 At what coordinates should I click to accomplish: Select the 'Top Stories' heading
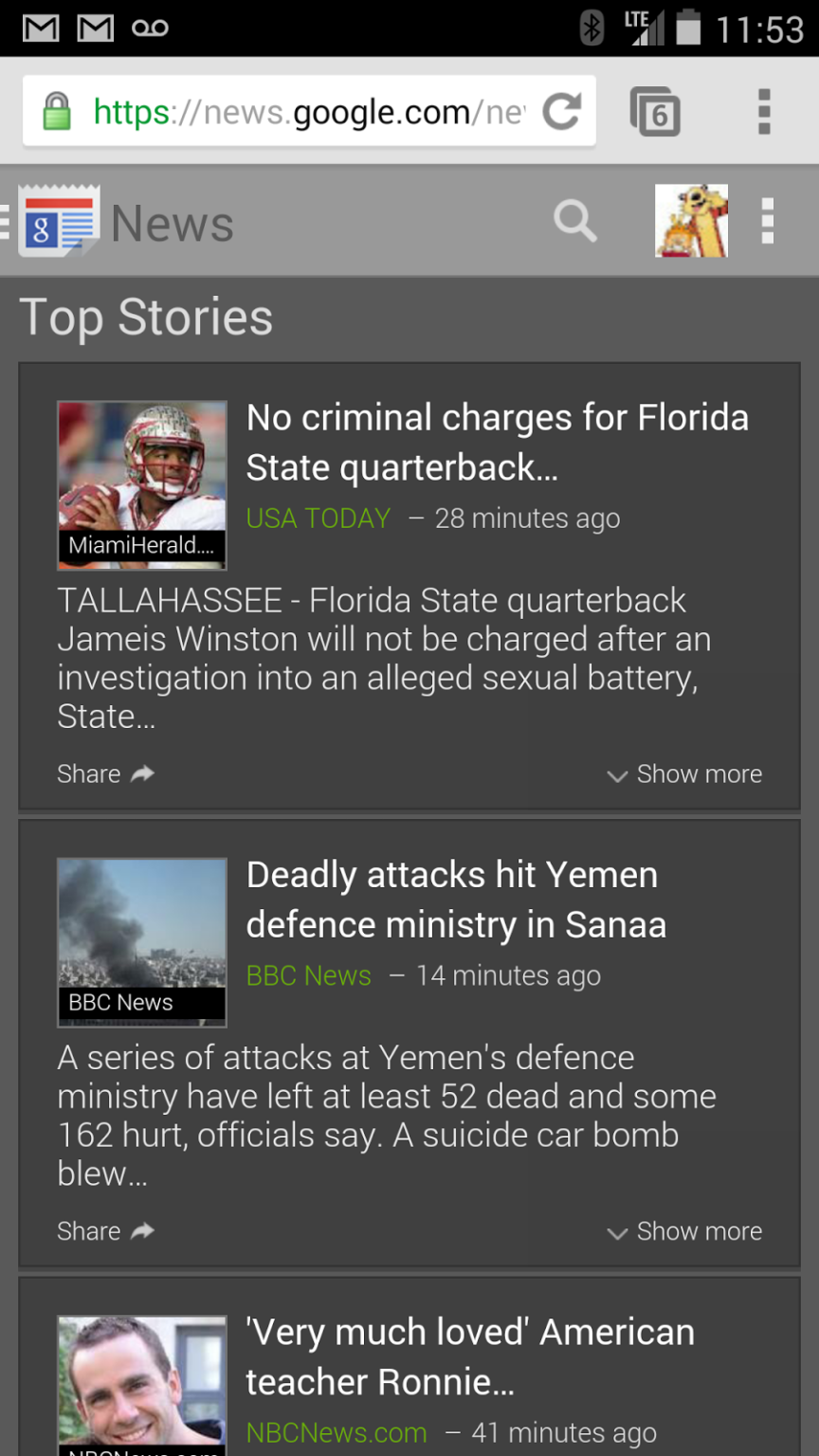146,318
